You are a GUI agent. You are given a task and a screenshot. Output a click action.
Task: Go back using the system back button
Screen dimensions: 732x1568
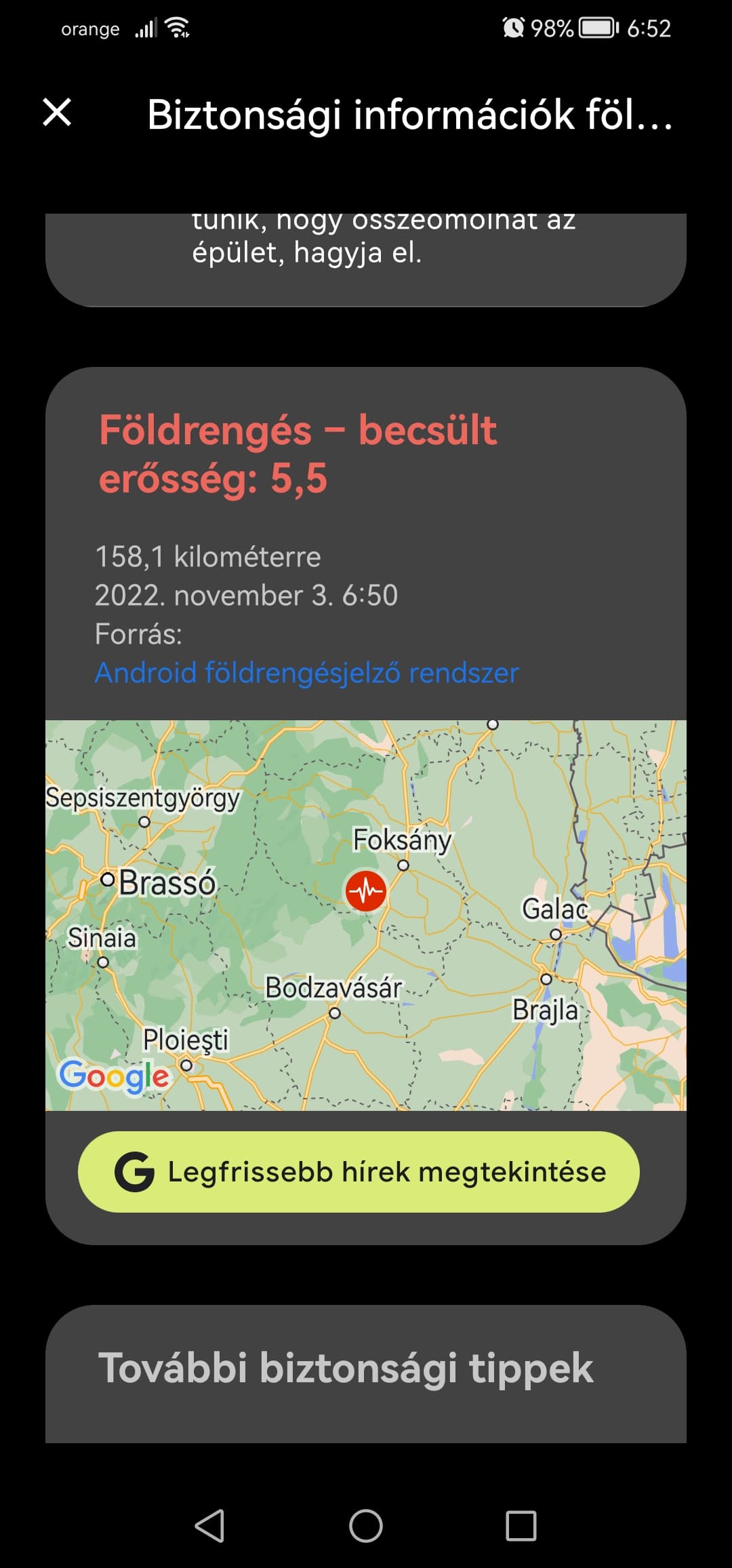point(209,1526)
